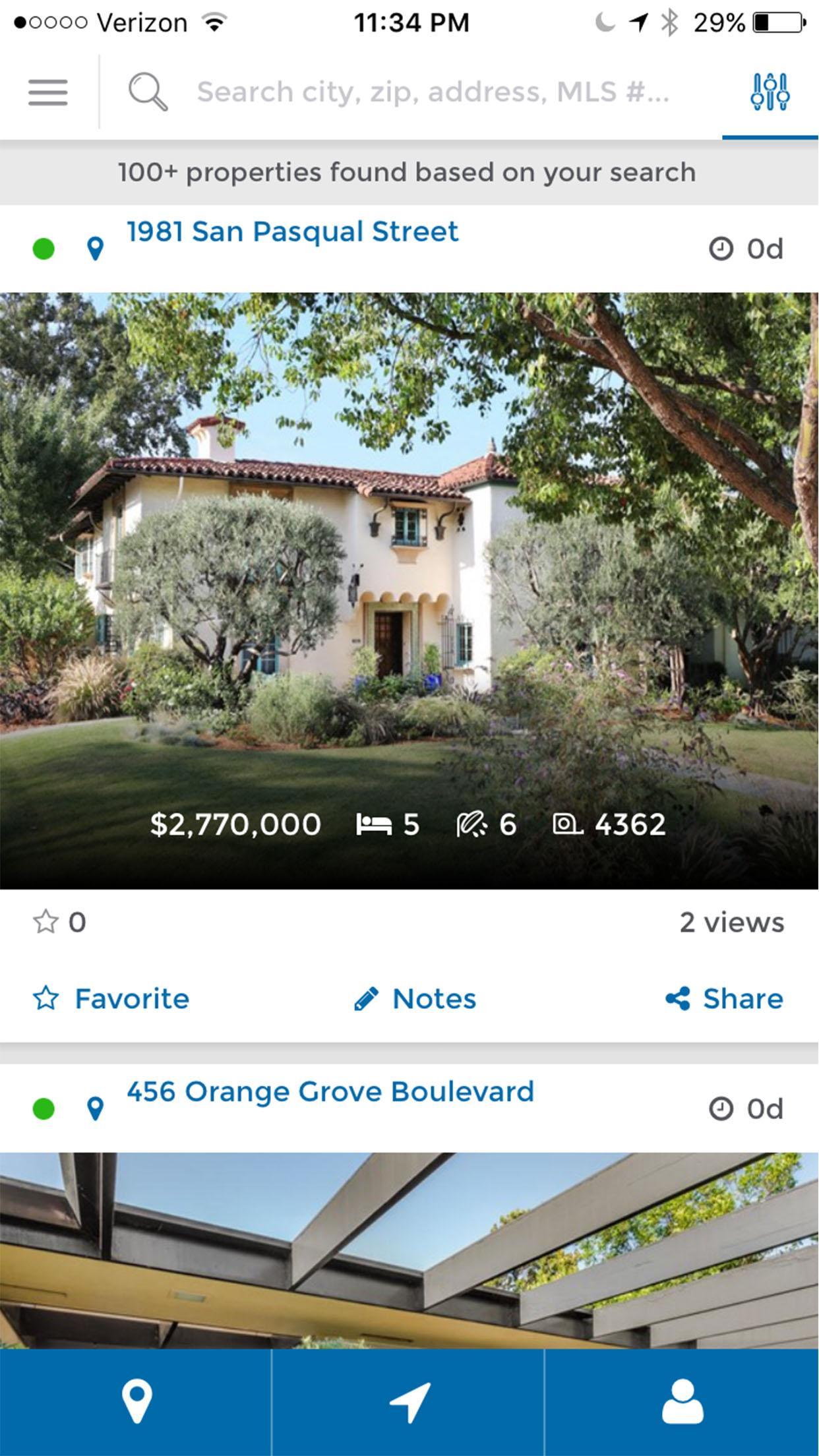Tap the search field for city or zip

pyautogui.click(x=433, y=92)
